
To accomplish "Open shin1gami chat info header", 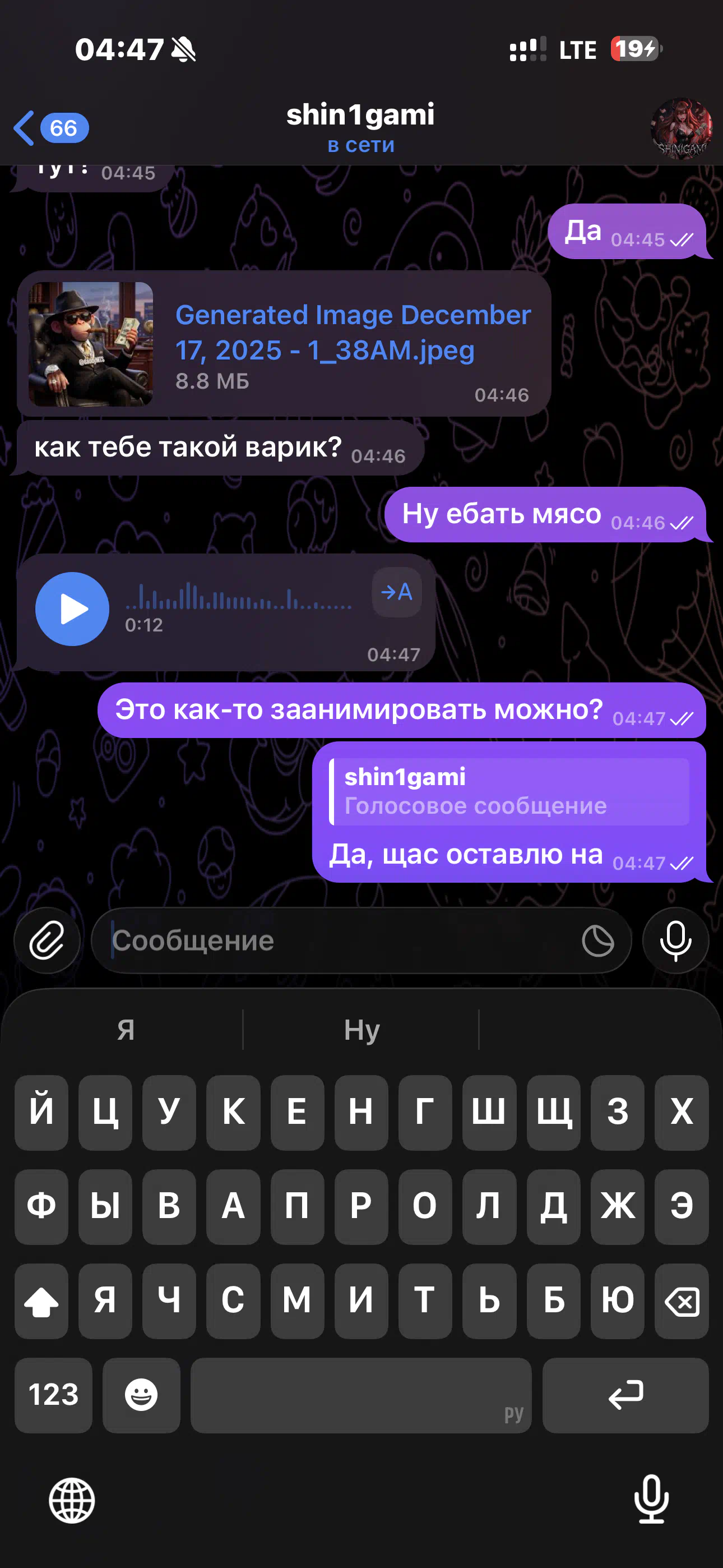I will pyautogui.click(x=360, y=127).
